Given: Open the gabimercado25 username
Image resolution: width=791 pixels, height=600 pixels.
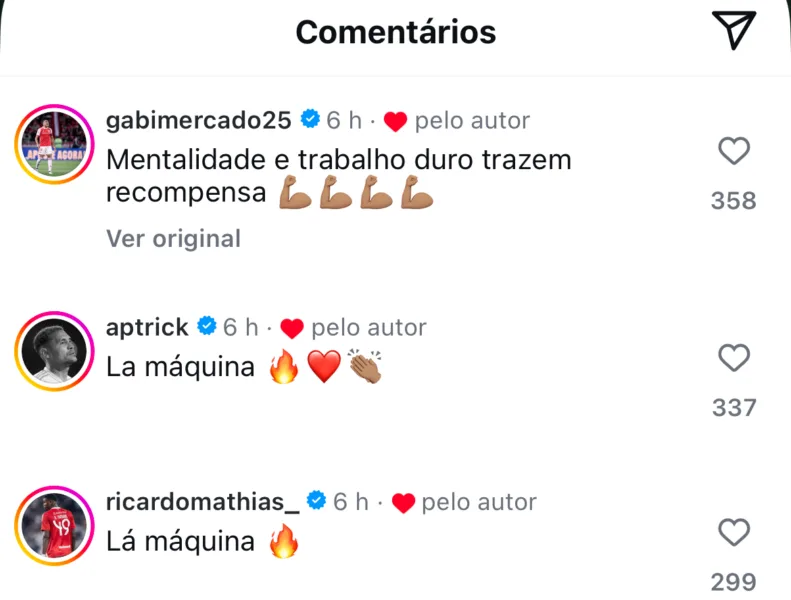Looking at the screenshot, I should point(199,121).
